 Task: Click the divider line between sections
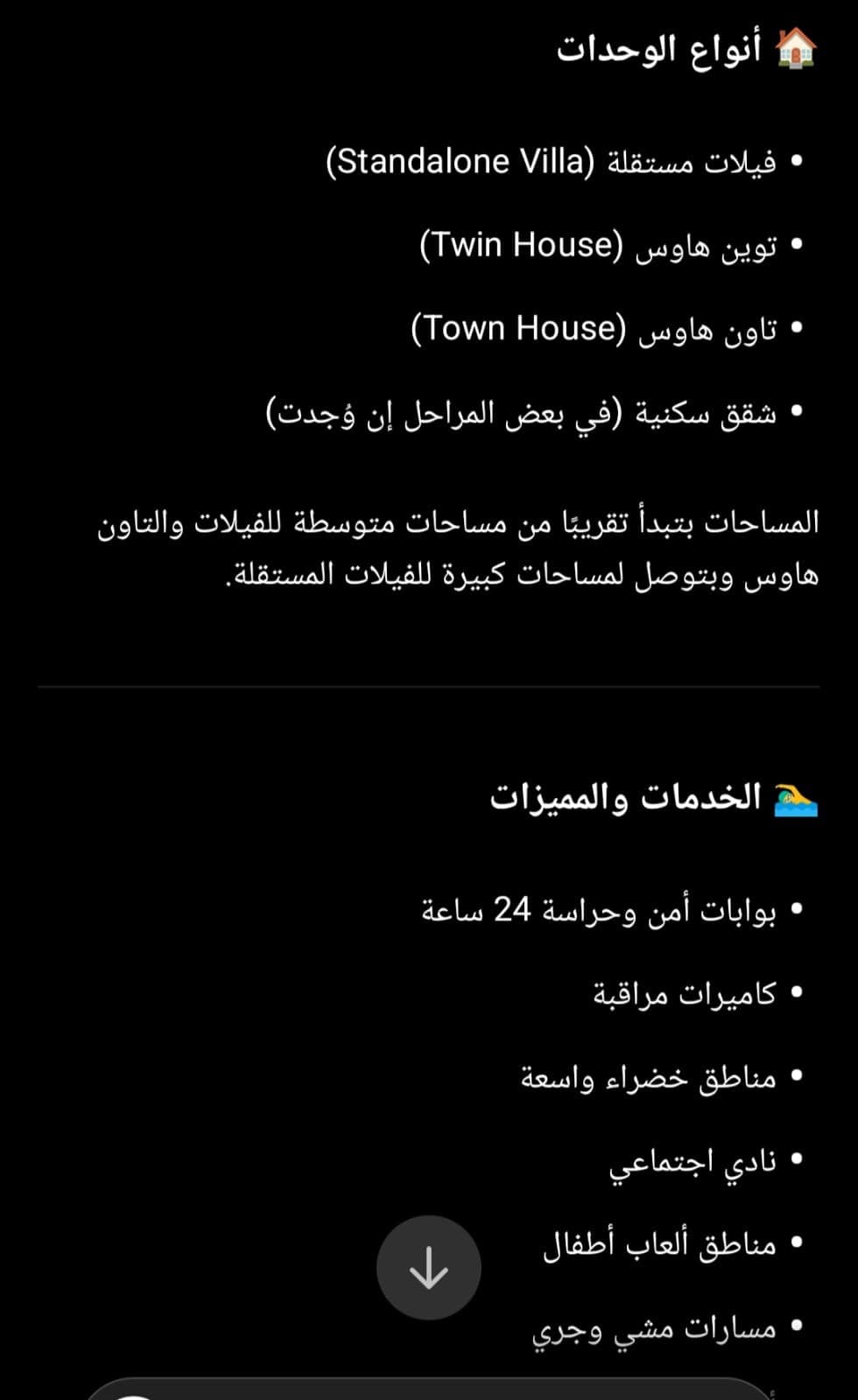click(429, 688)
